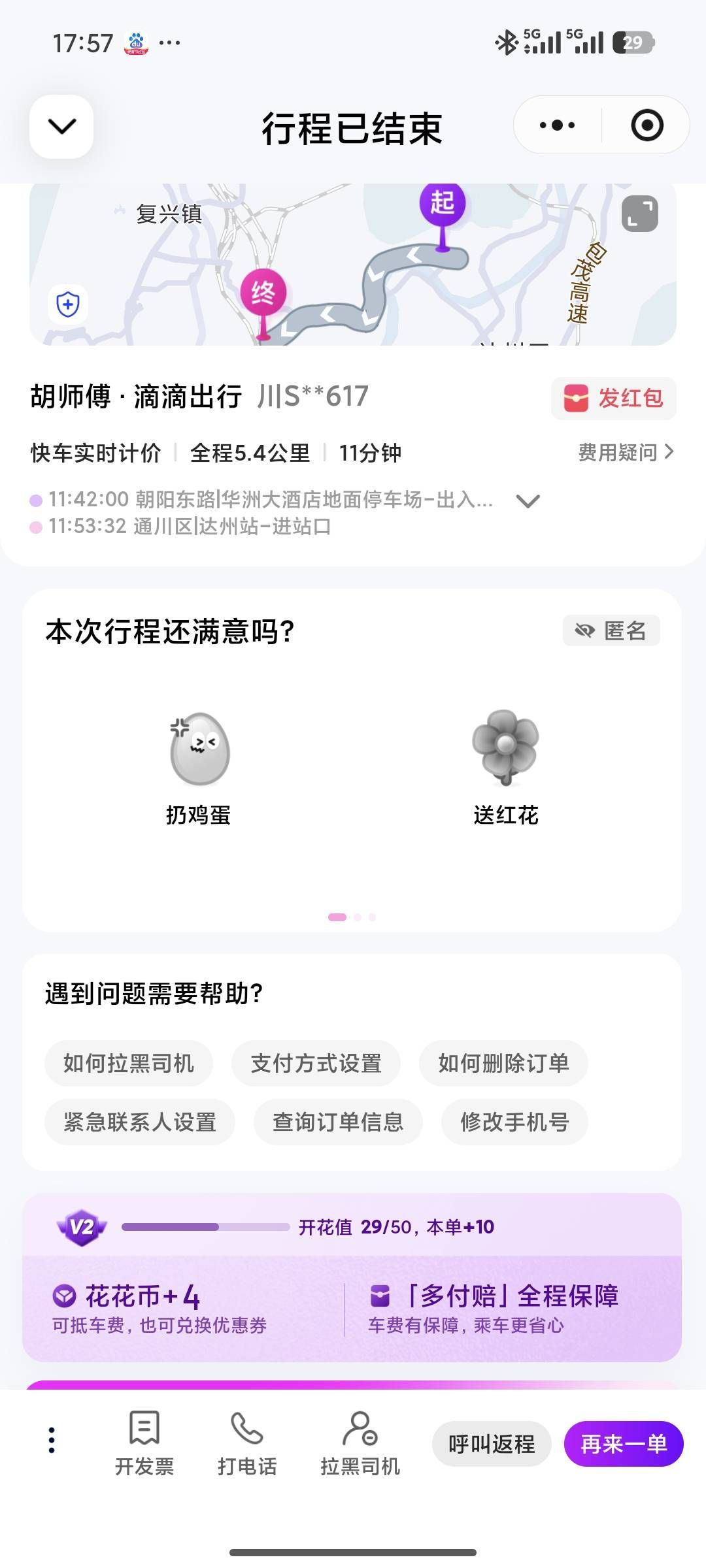
Task: Tap the 发红包 button
Action: (x=613, y=398)
